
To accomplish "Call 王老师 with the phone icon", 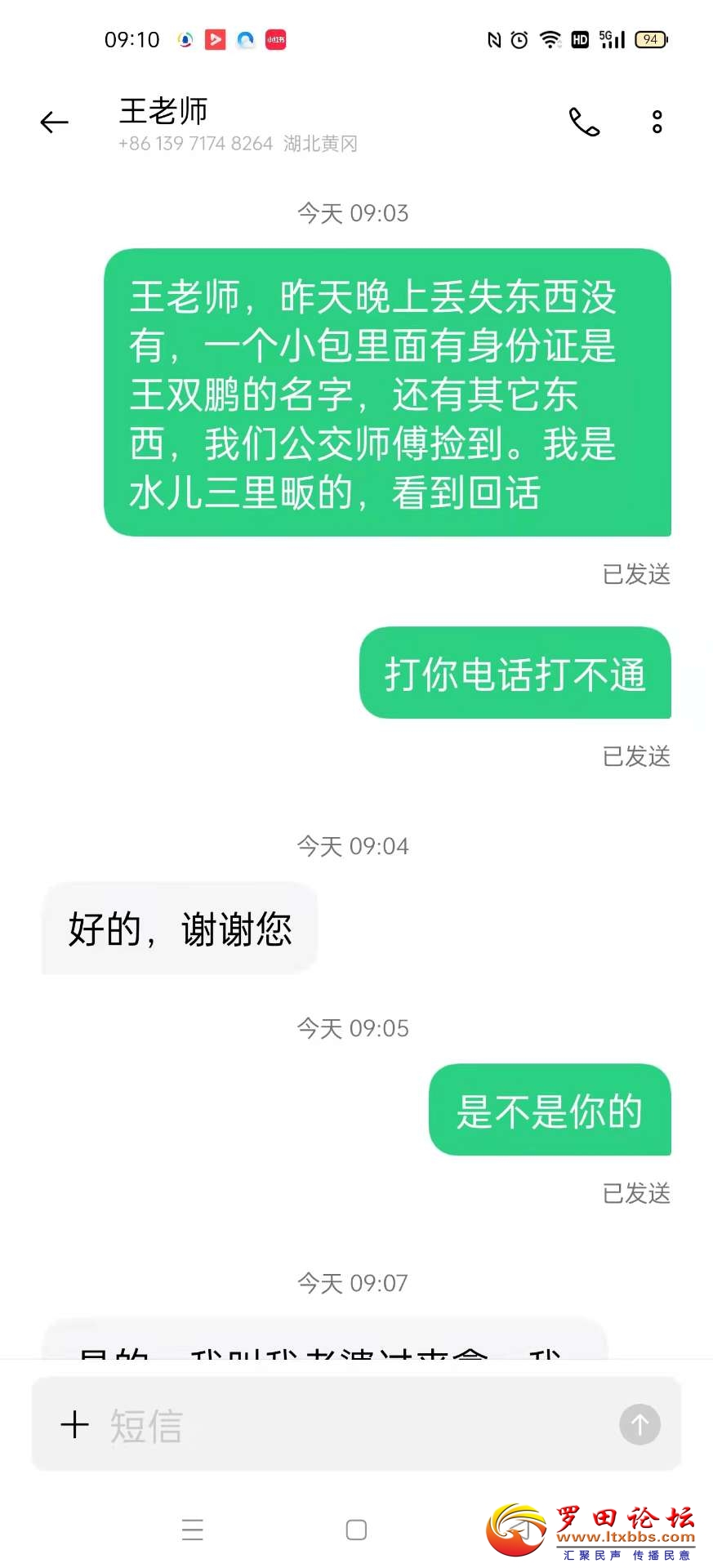I will [x=584, y=122].
